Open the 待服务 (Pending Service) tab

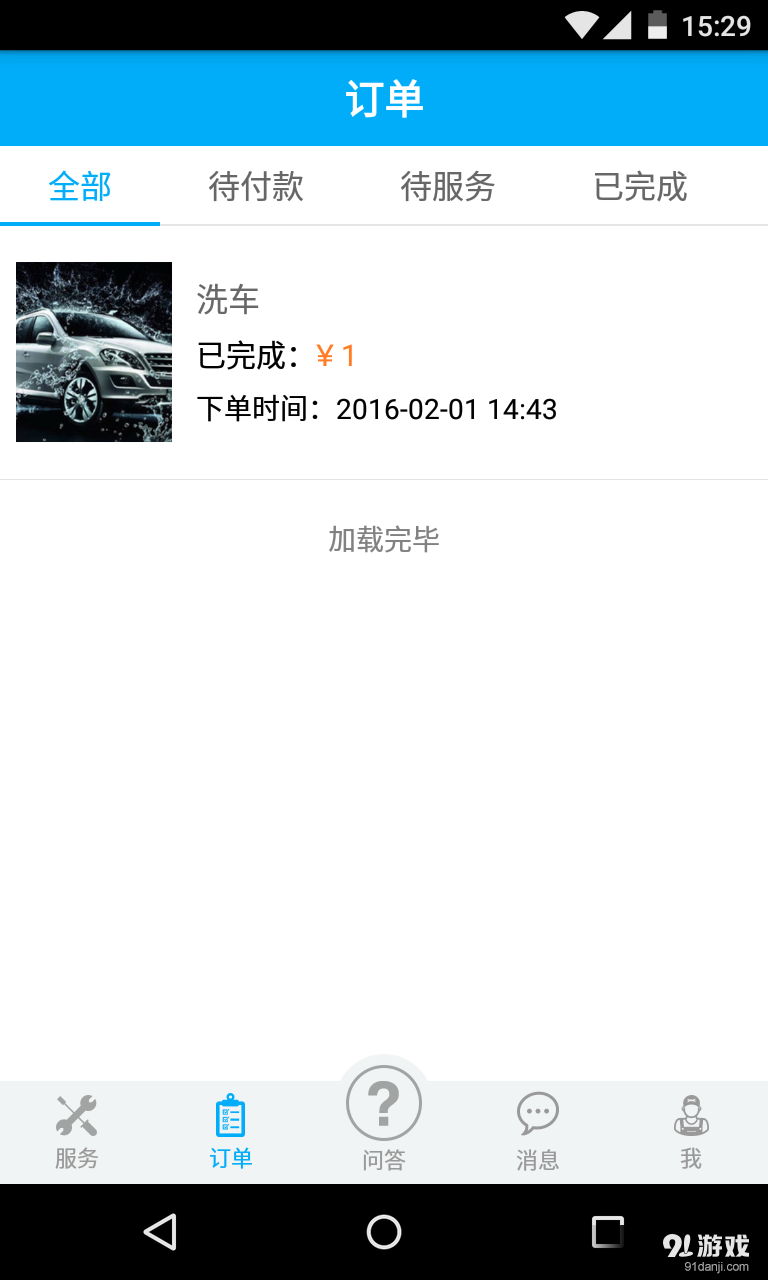(448, 188)
